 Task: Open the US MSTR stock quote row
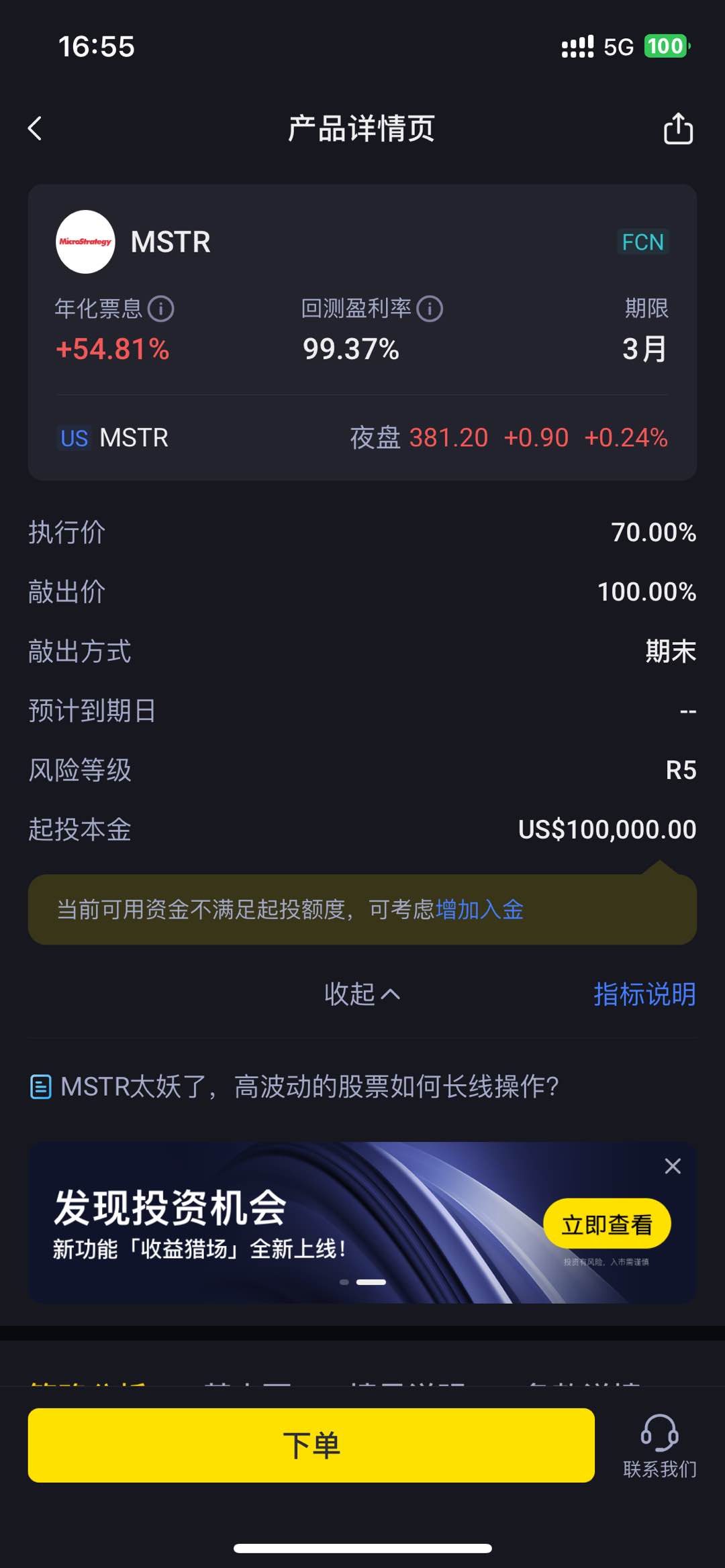362,437
